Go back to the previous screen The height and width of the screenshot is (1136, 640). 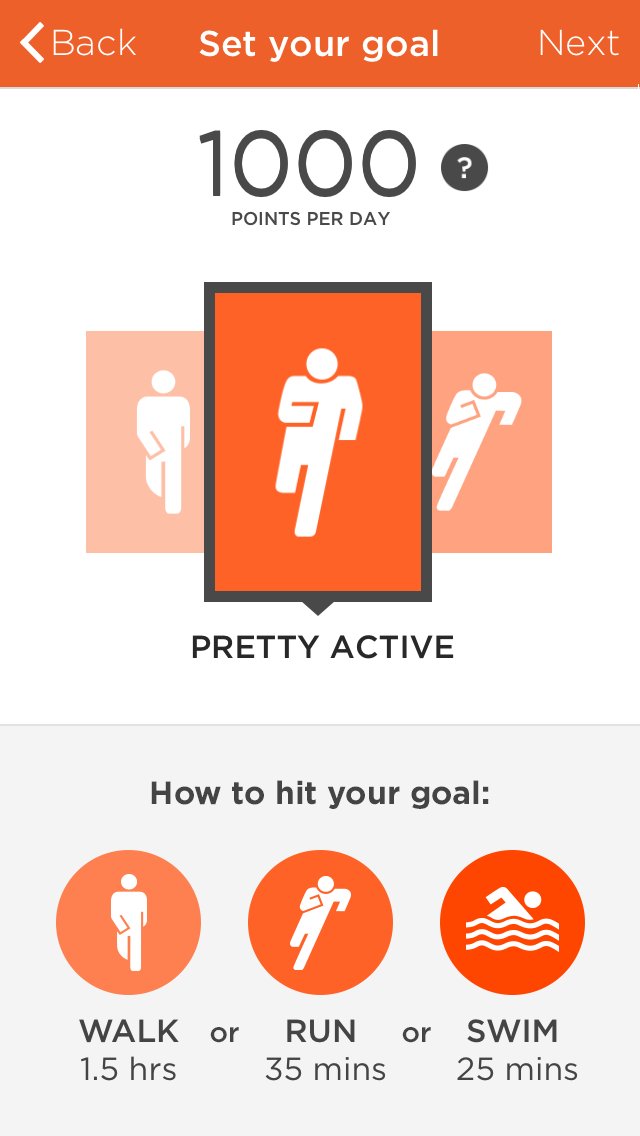click(78, 43)
